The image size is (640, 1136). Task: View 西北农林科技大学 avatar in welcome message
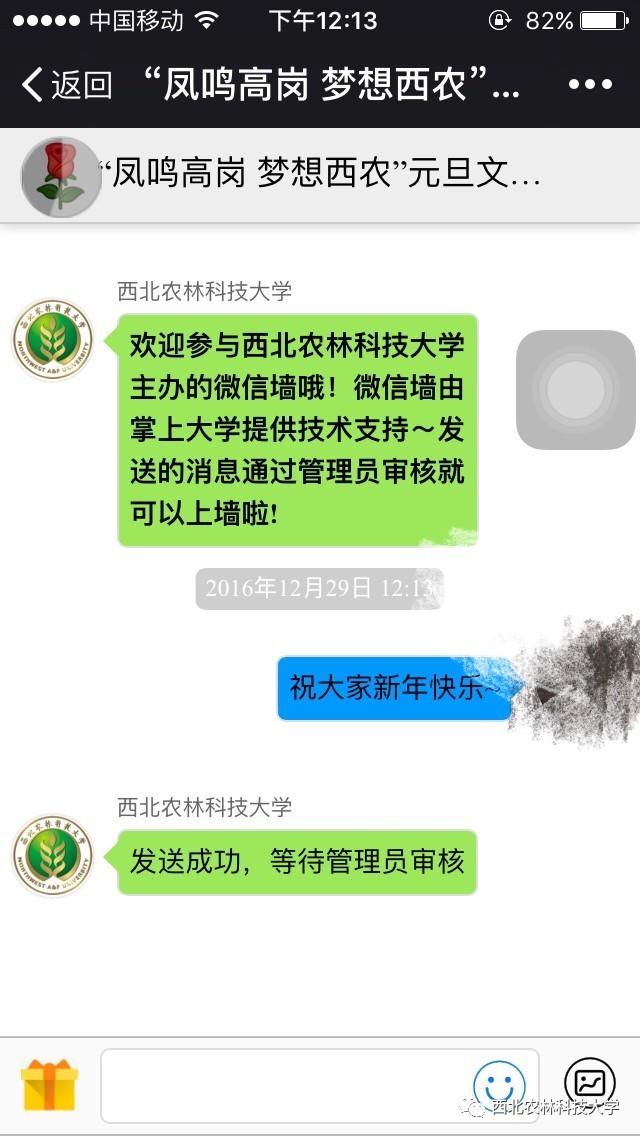coord(52,341)
